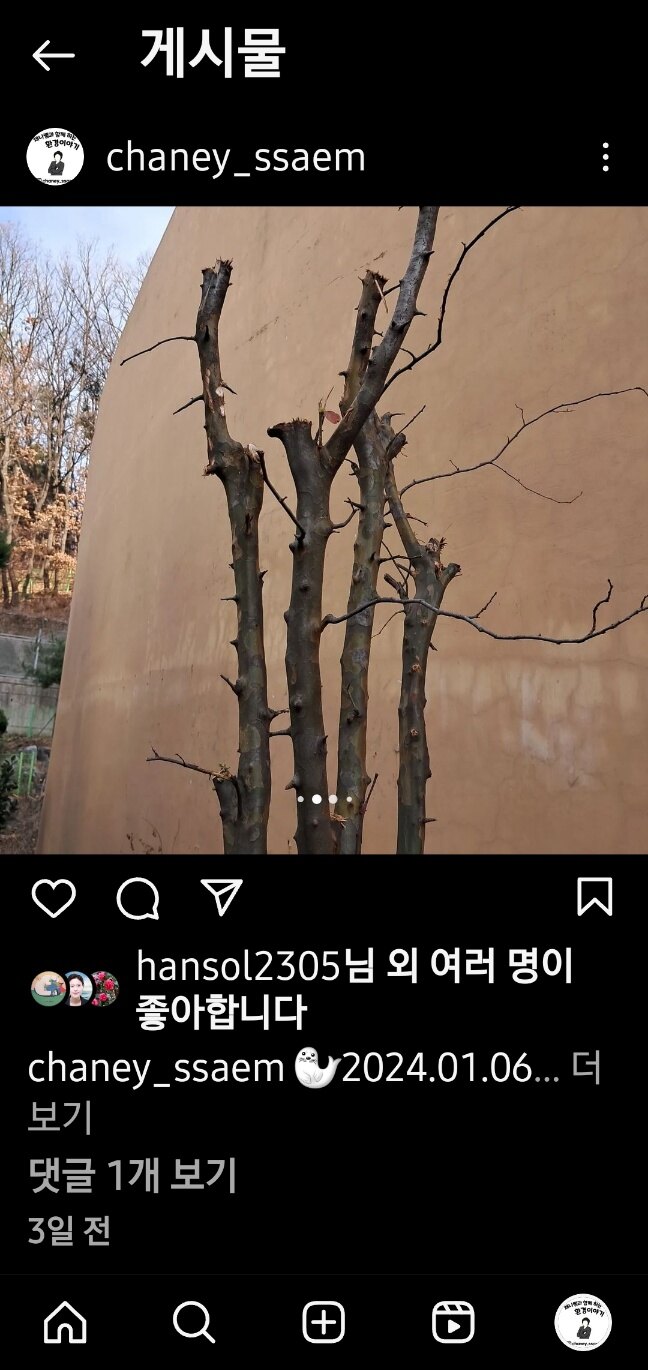This screenshot has height=1370, width=648.
Task: Save the post with the bookmark icon
Action: (x=594, y=897)
